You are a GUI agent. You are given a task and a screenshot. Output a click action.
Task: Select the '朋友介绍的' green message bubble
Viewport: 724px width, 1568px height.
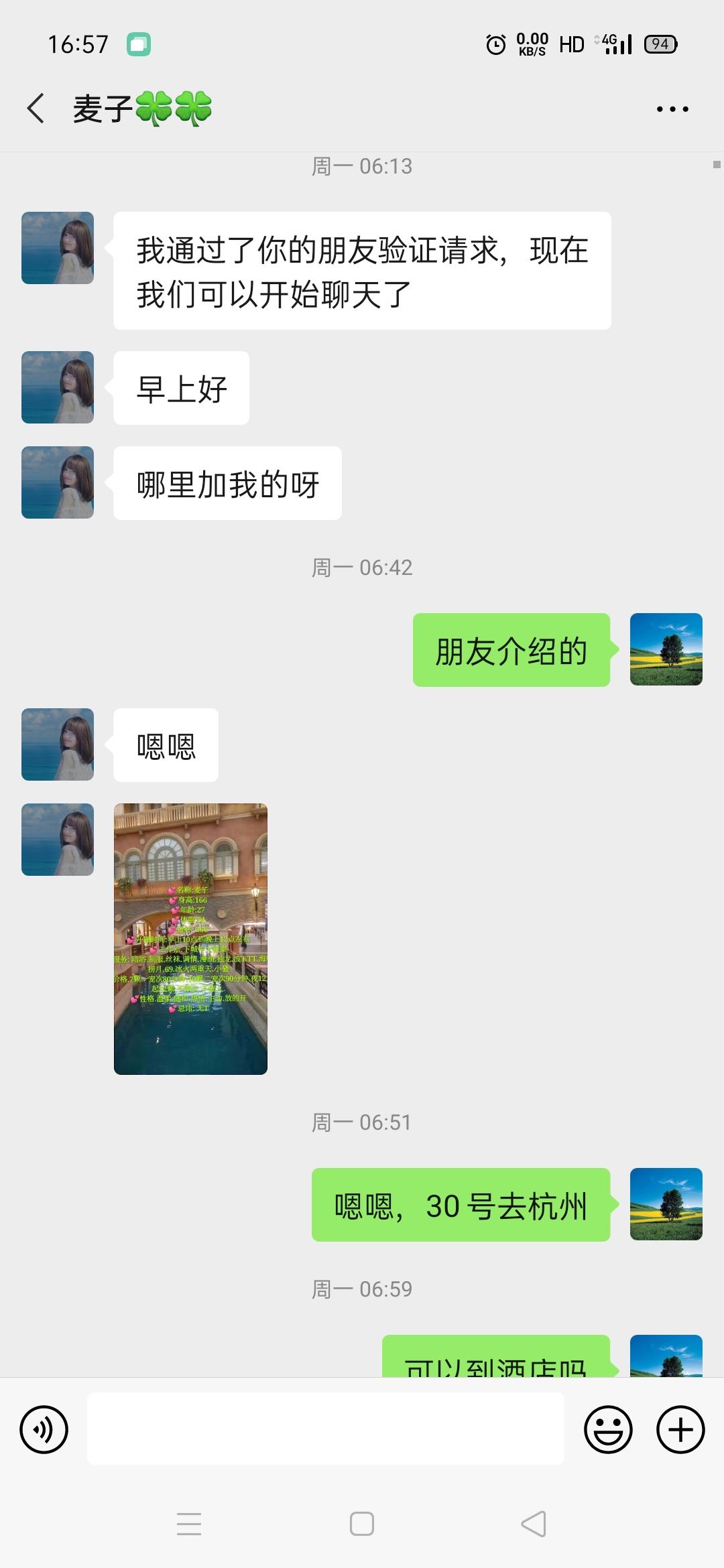coord(512,649)
